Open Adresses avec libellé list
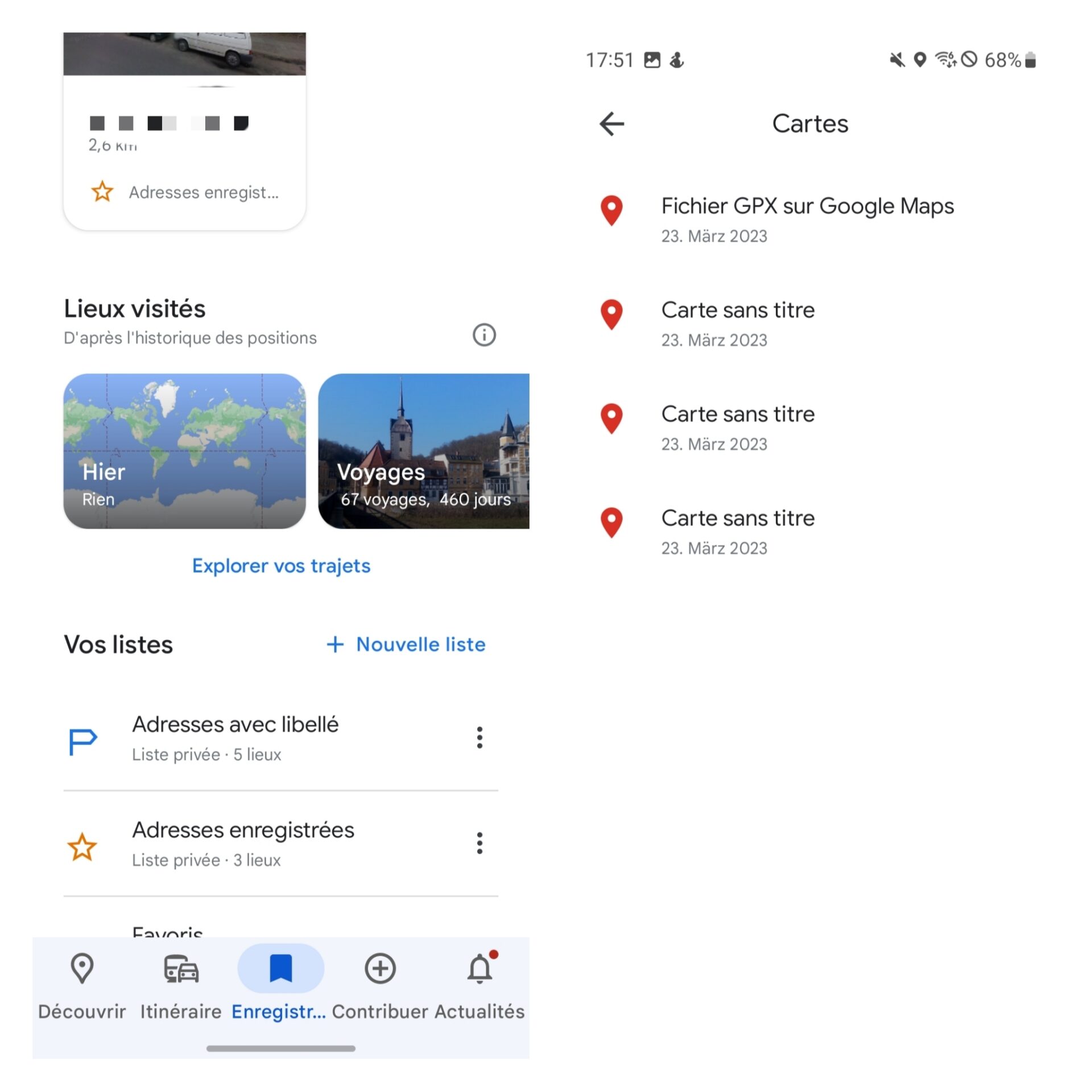Image resolution: width=1092 pixels, height=1092 pixels. point(235,737)
